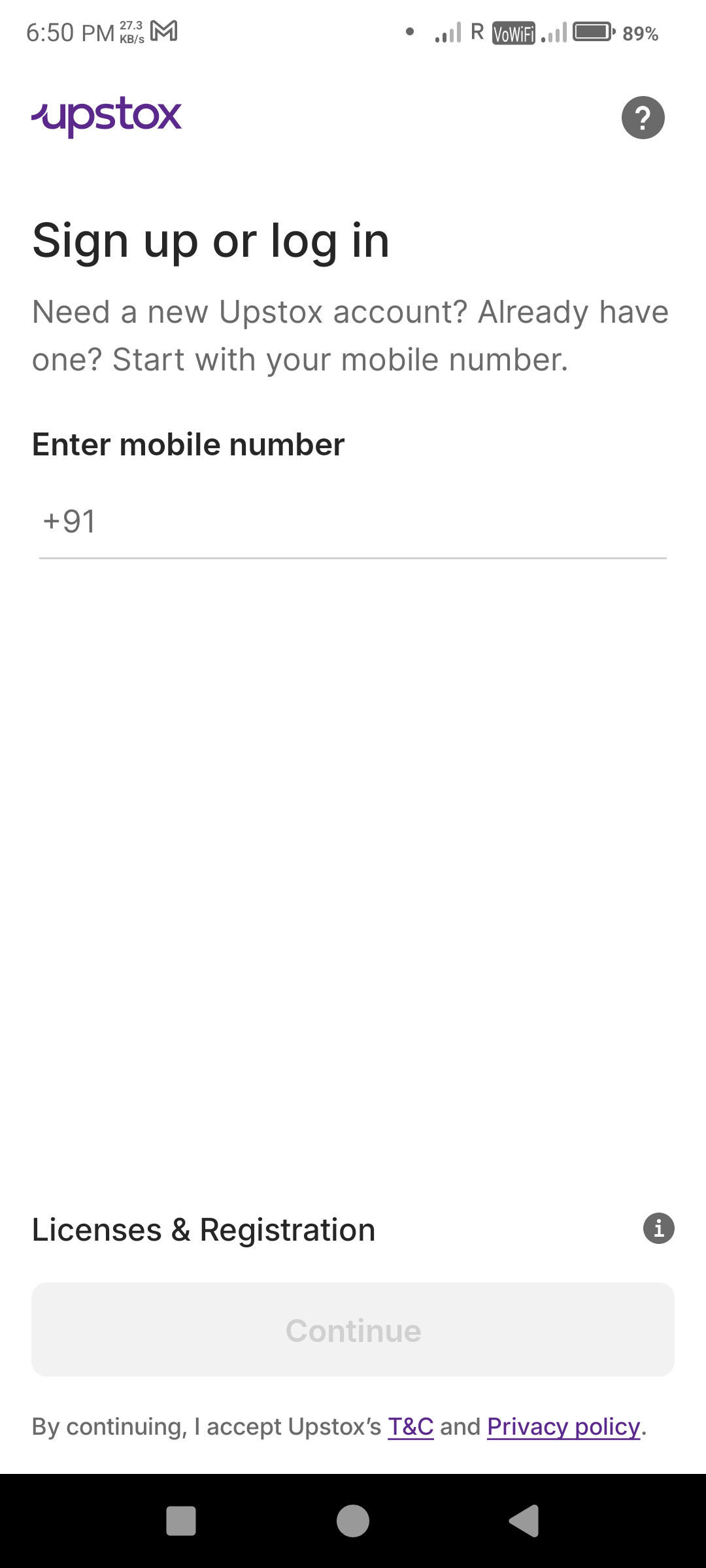Viewport: 706px width, 1568px height.
Task: Open the help question mark icon
Action: point(643,118)
